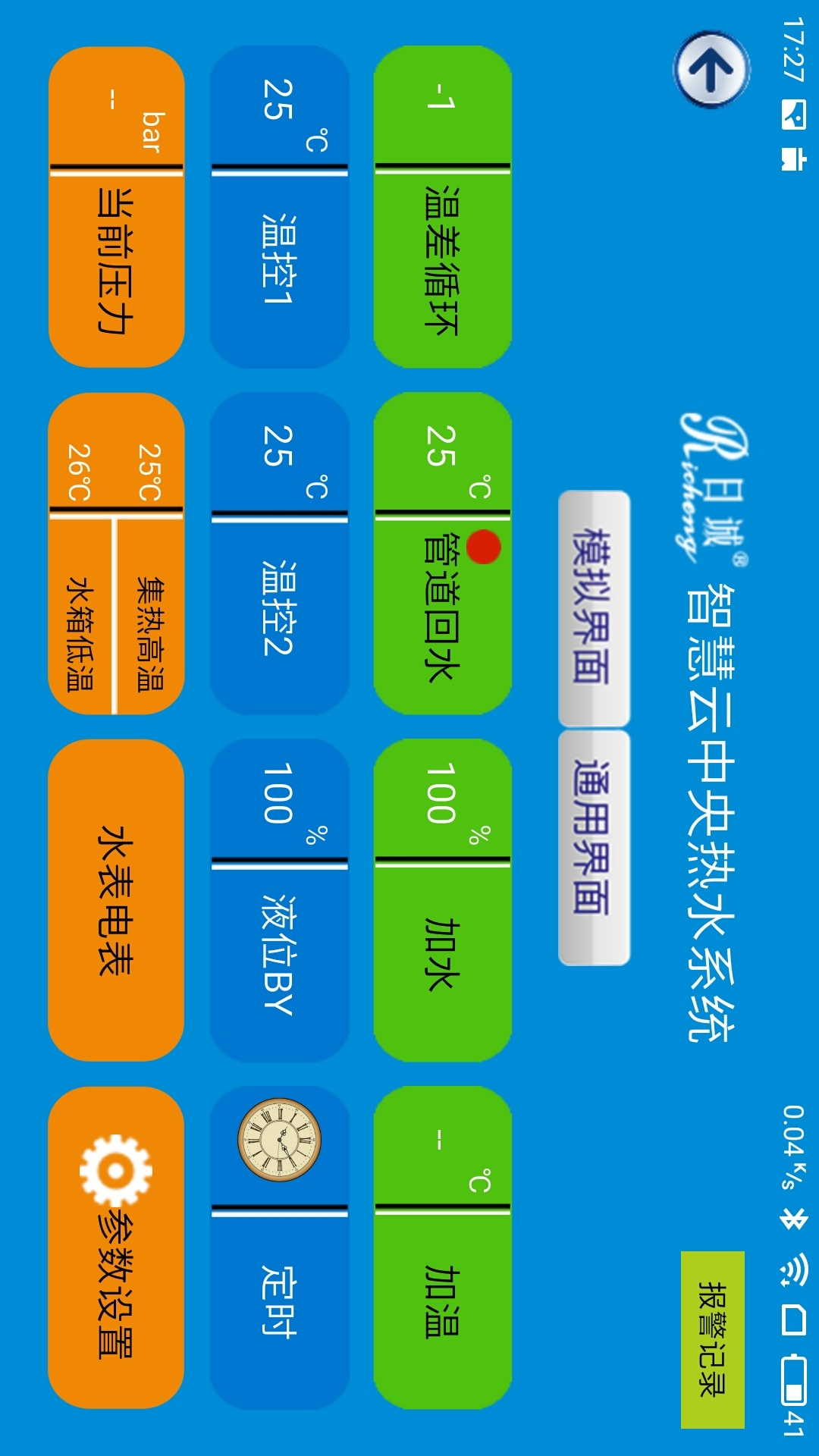Select the 温控1 tile
819x1456 pixels.
[279, 207]
